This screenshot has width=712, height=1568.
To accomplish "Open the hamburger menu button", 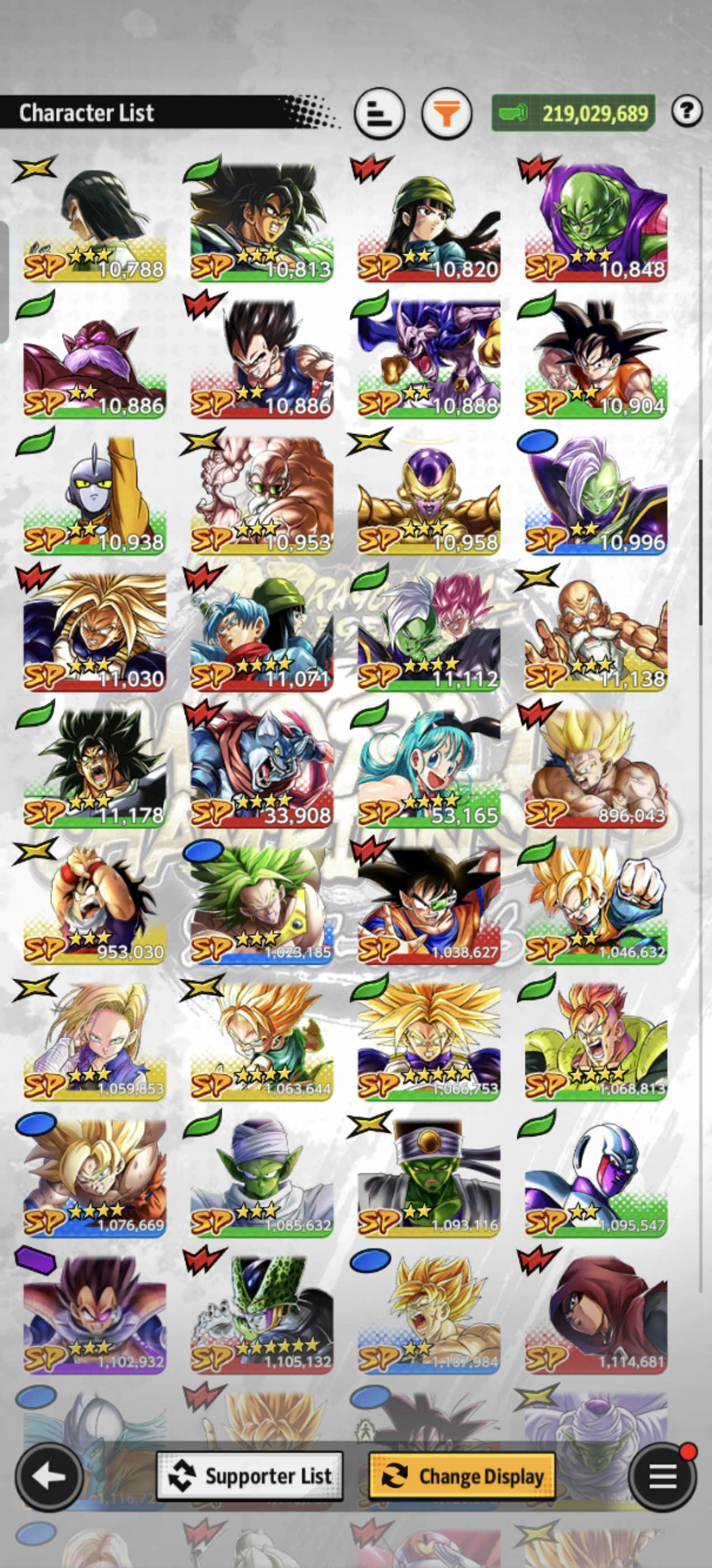I will click(x=662, y=1476).
